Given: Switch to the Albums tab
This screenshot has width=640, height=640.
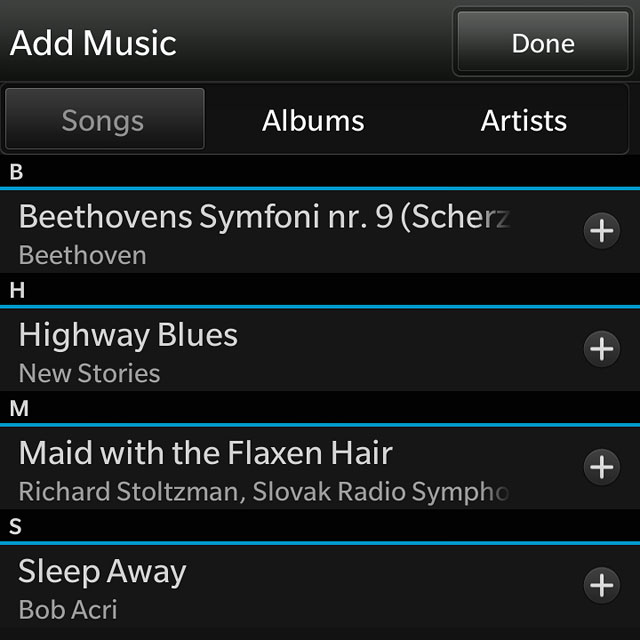Looking at the screenshot, I should click(313, 121).
